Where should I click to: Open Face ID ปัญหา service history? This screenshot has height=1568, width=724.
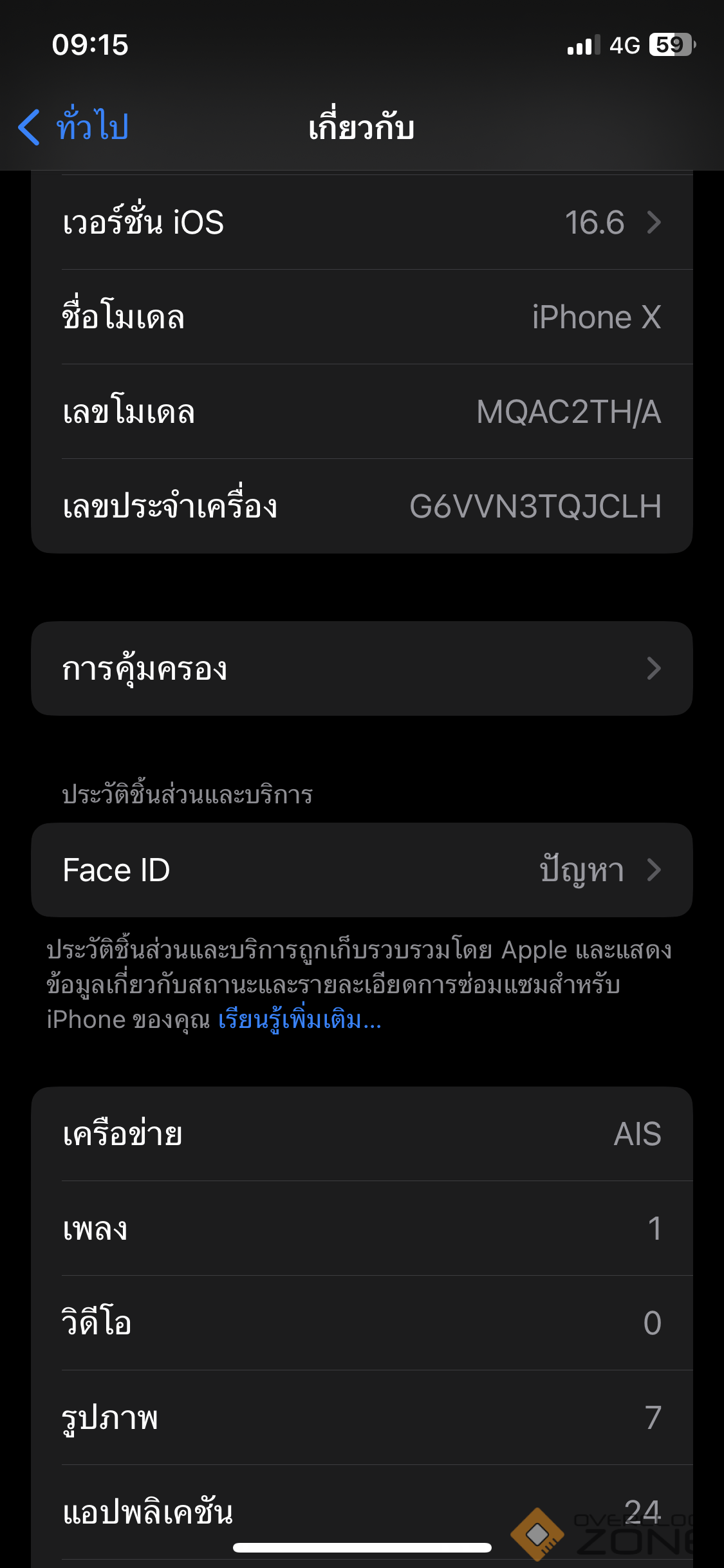(362, 870)
